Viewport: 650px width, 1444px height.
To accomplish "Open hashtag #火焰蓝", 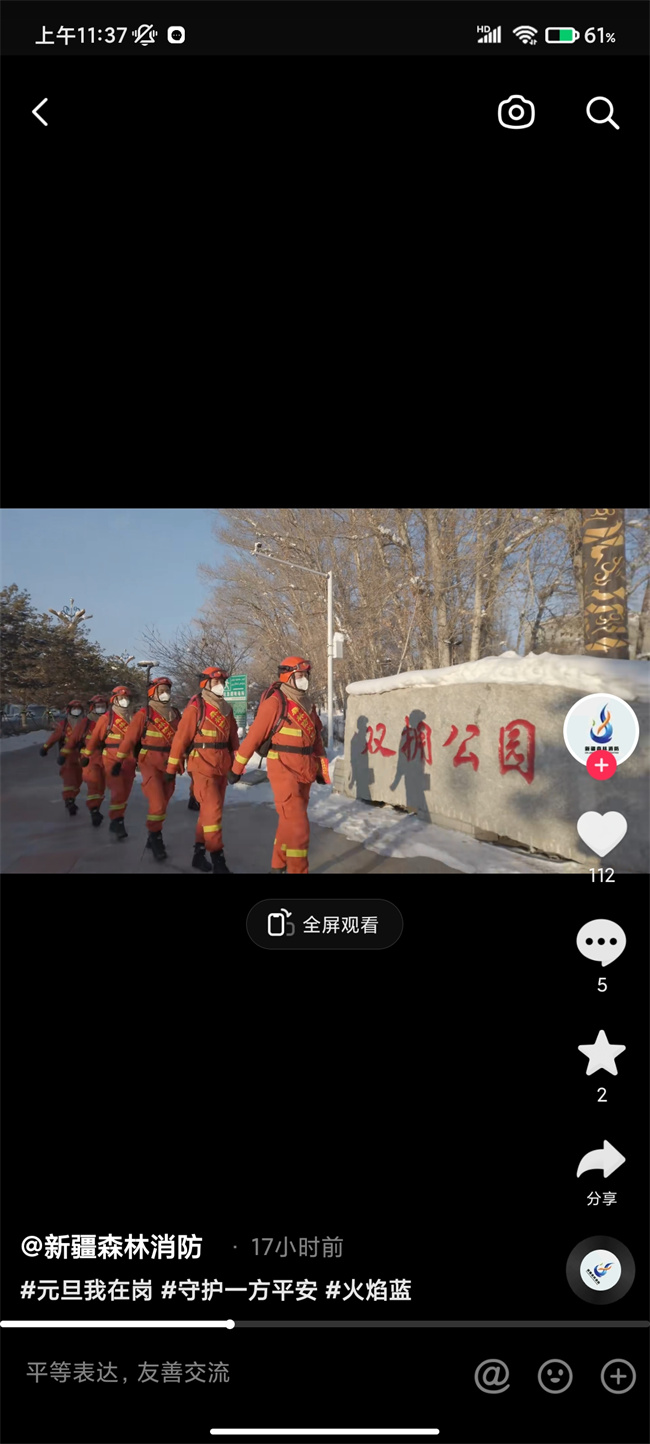I will click(x=368, y=1290).
